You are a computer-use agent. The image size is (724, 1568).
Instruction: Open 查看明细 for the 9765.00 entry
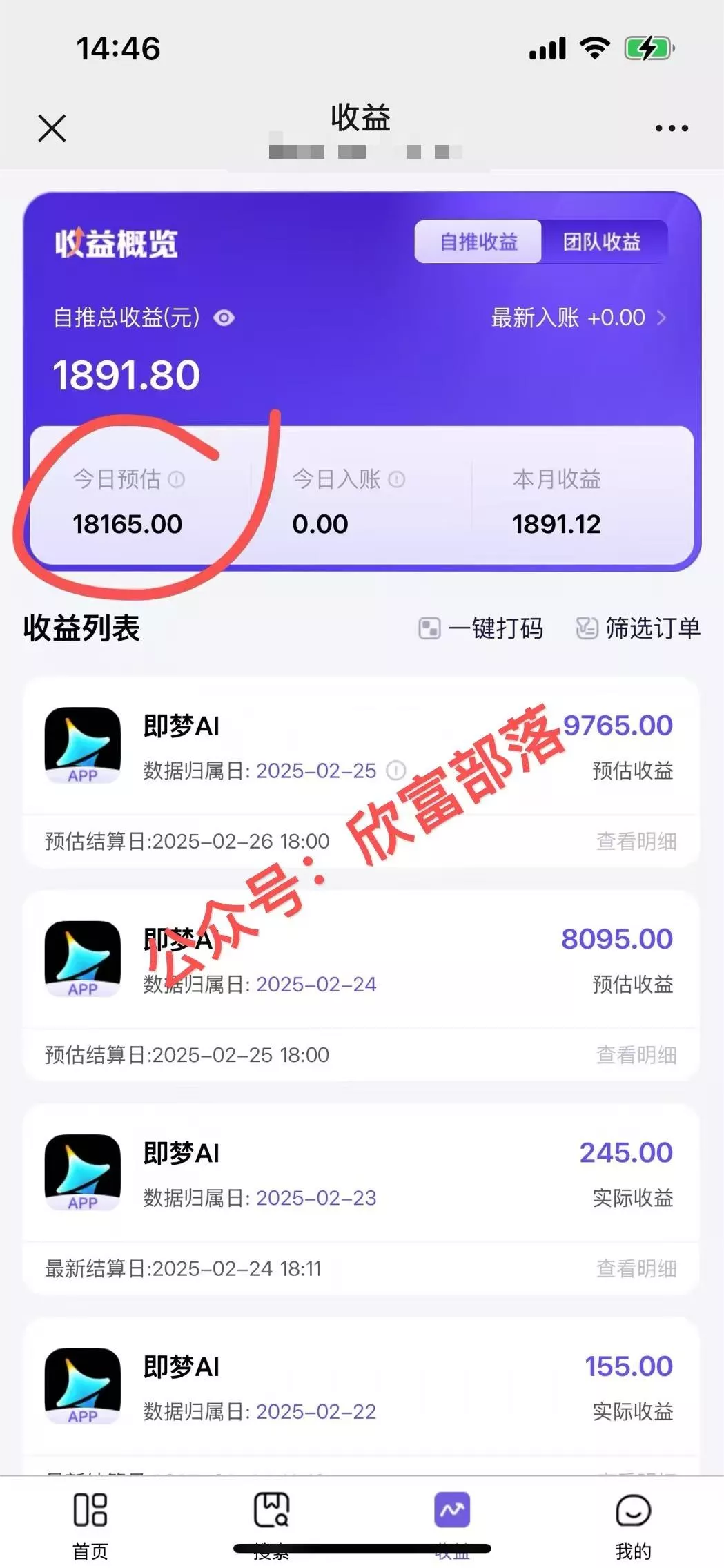point(636,841)
